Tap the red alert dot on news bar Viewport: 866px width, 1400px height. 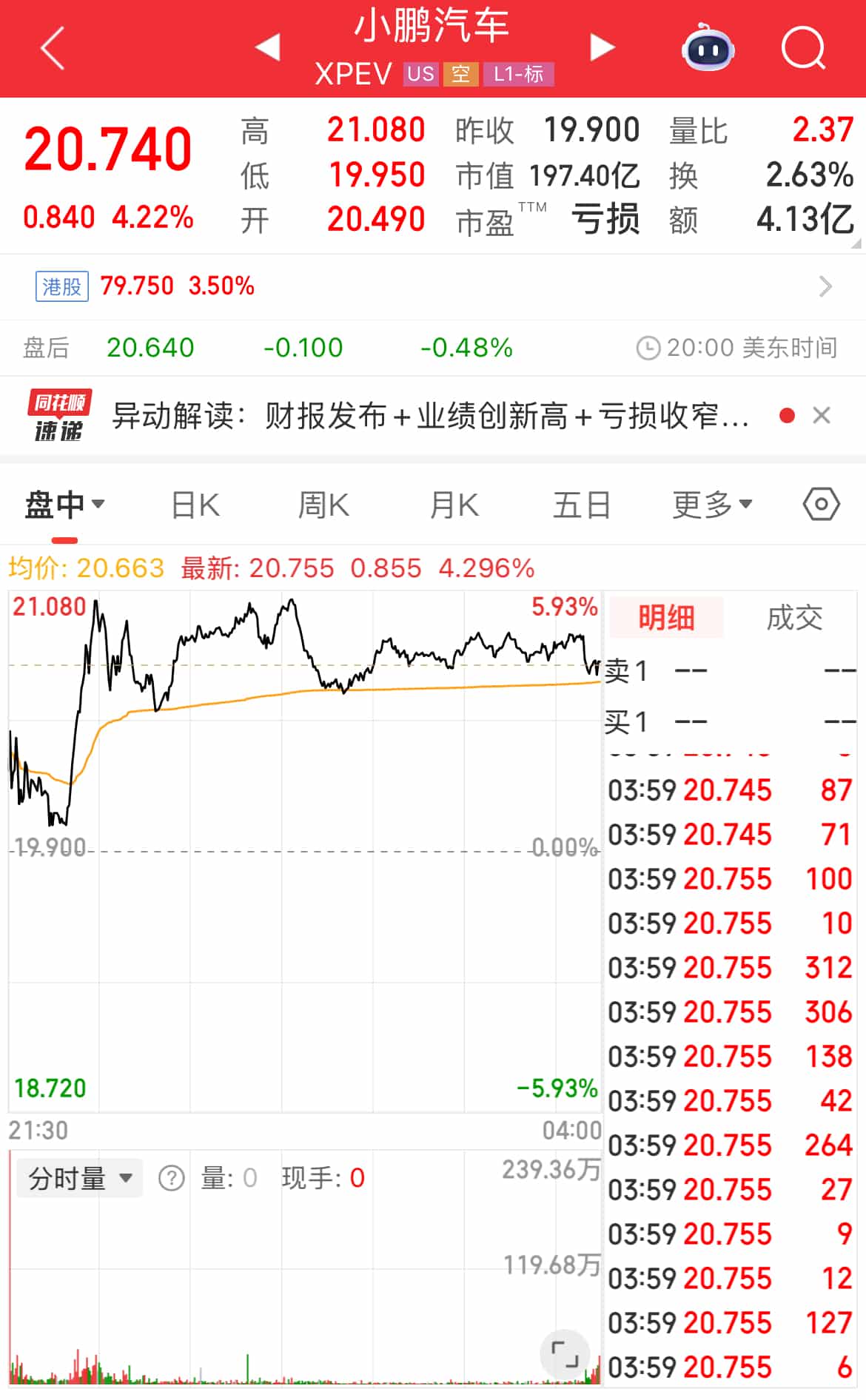tap(787, 416)
